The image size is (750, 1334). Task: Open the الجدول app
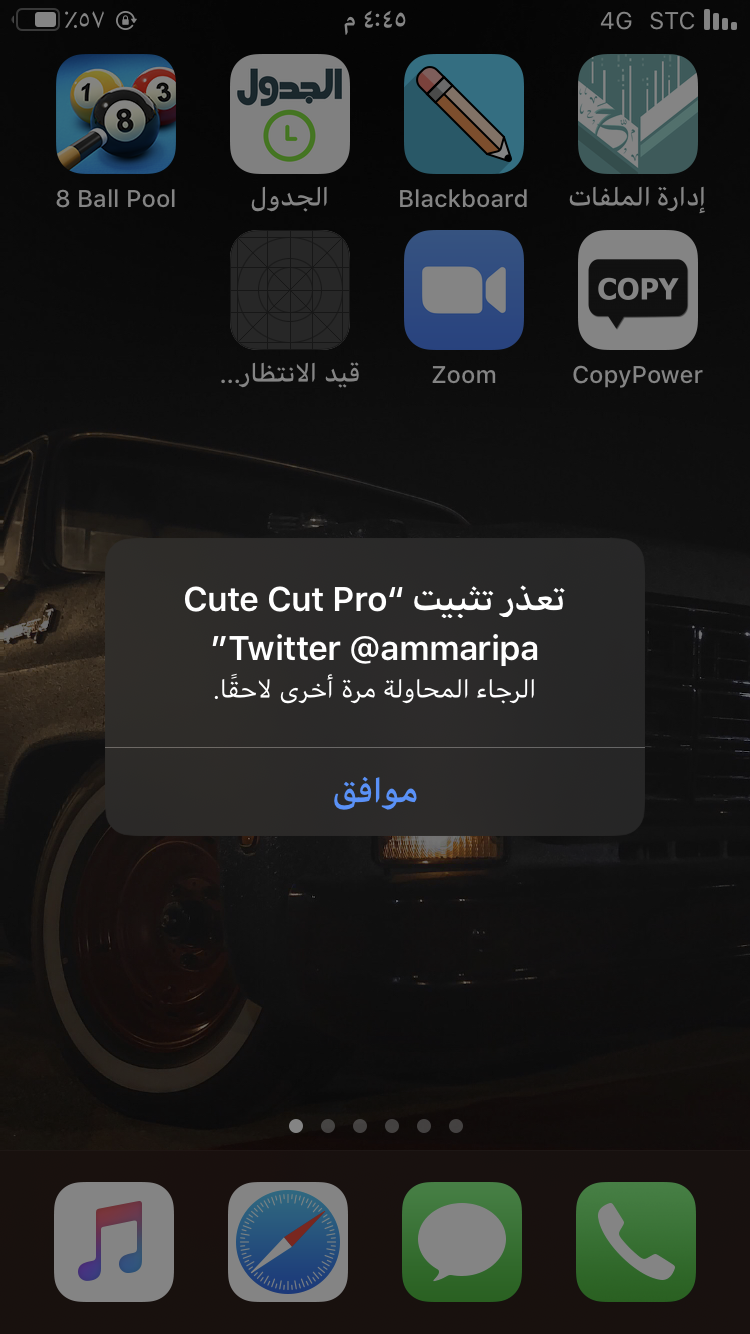pos(289,114)
